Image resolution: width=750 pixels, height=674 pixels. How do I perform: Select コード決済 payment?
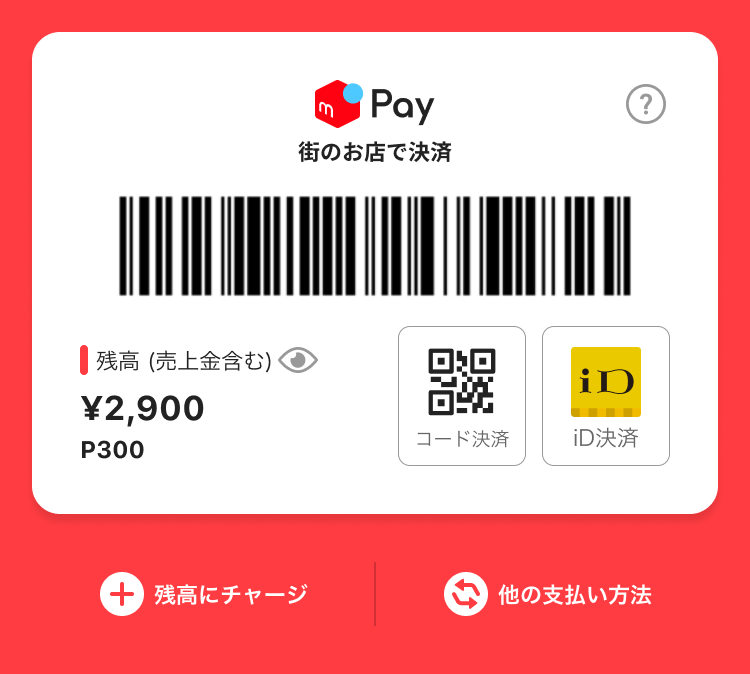tap(462, 396)
